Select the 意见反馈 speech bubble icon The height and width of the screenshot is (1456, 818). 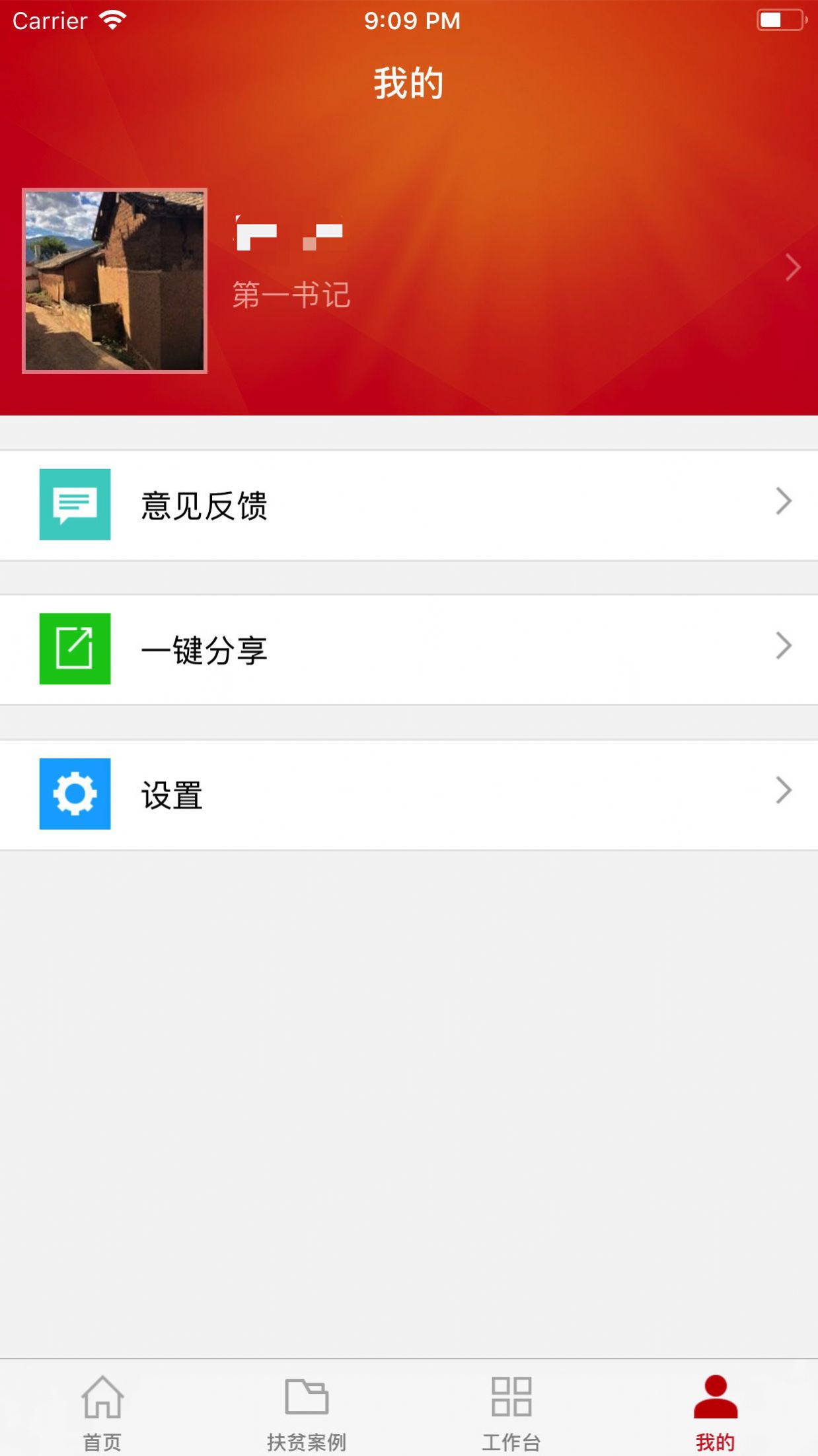tap(75, 503)
